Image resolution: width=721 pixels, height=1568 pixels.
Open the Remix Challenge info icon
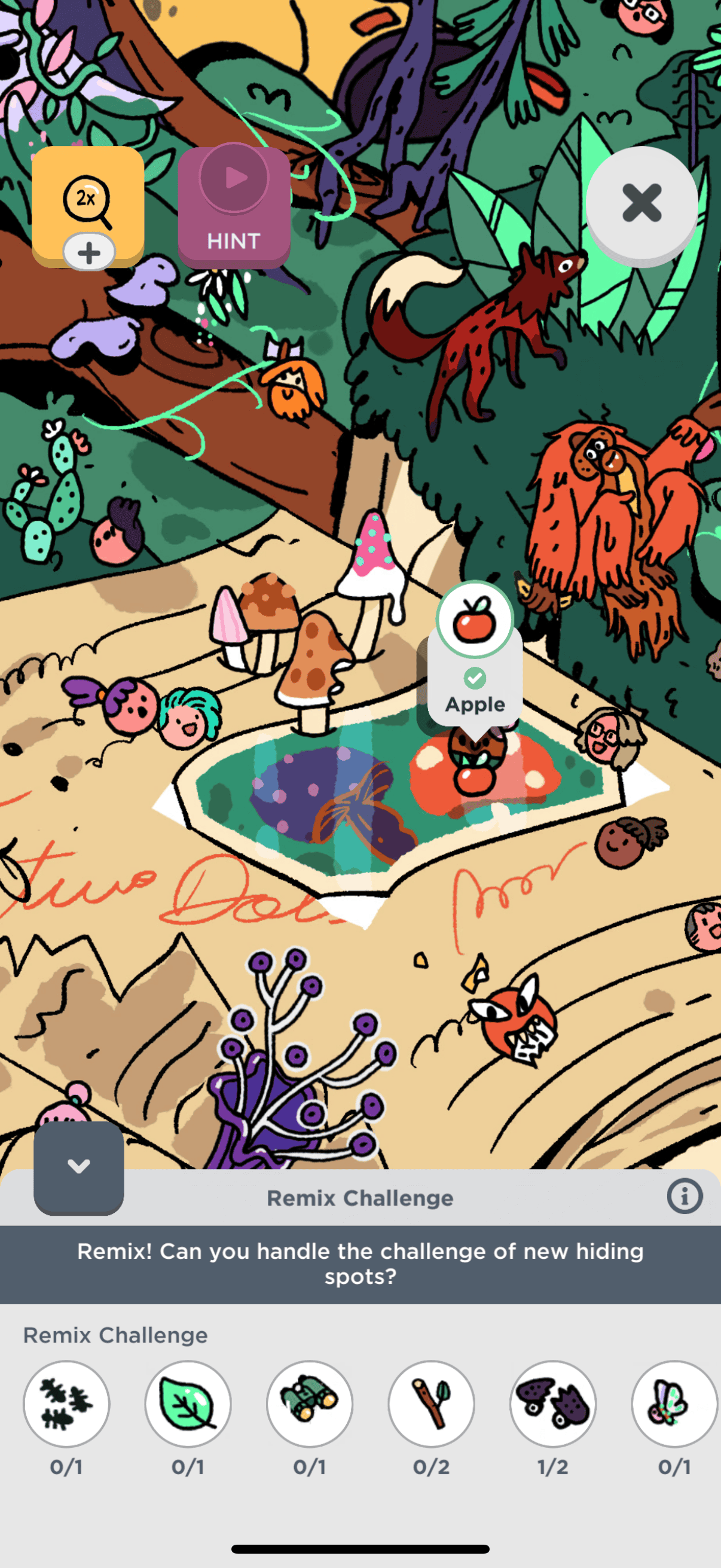click(684, 1197)
